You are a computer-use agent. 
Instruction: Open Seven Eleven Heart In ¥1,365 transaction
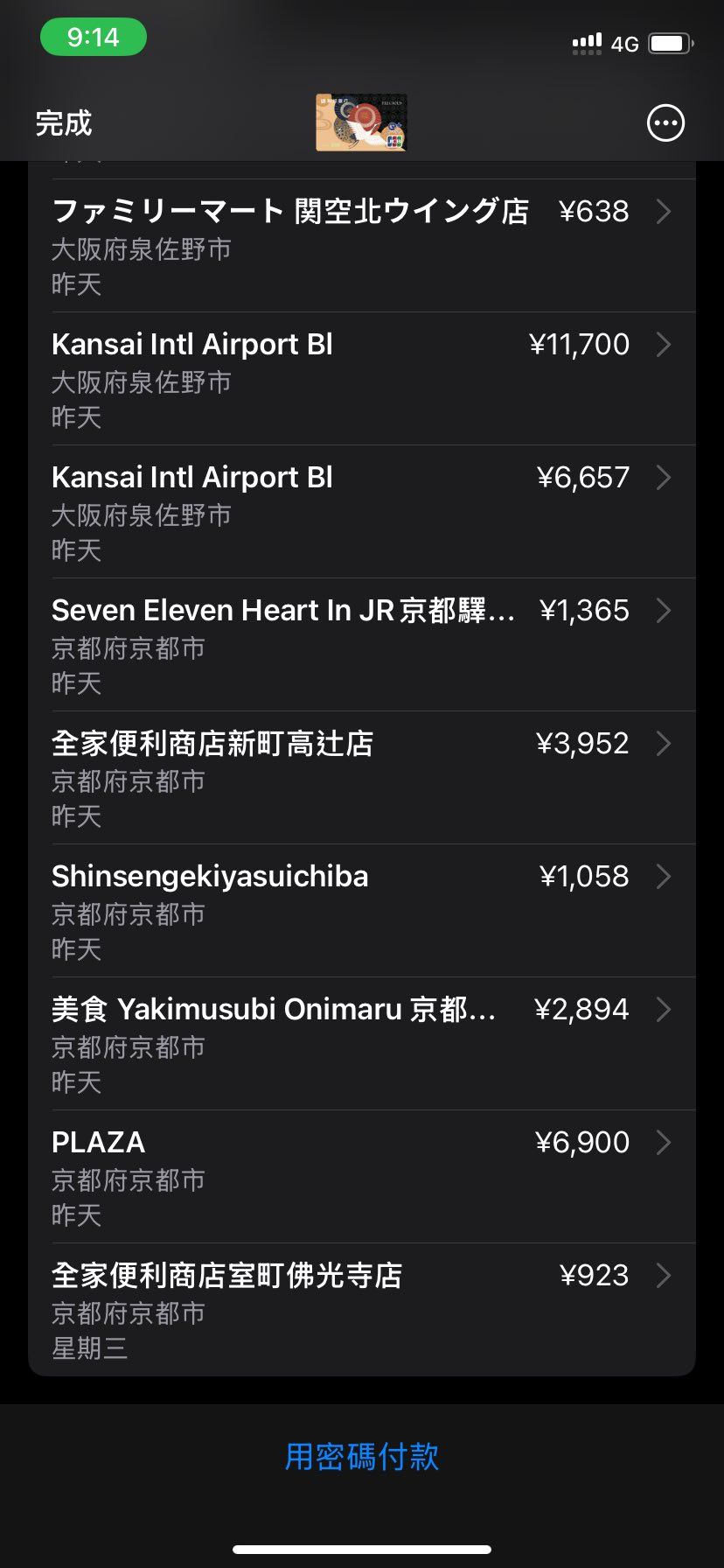click(x=361, y=645)
